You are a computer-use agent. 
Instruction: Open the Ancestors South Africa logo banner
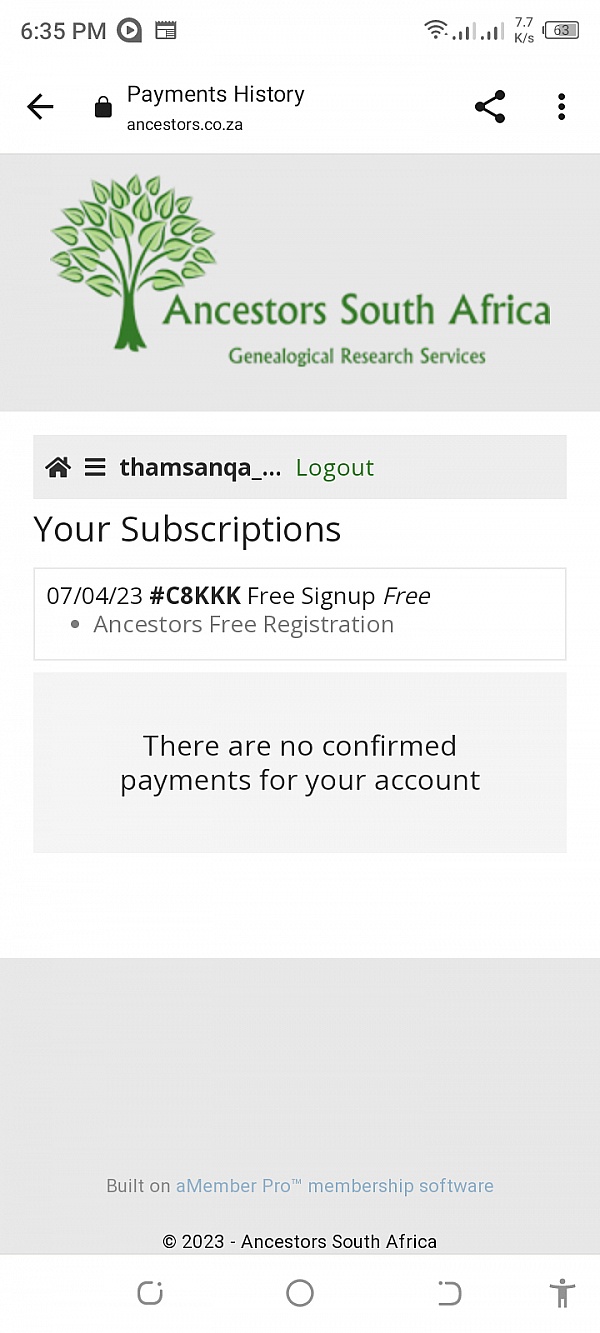(x=300, y=272)
